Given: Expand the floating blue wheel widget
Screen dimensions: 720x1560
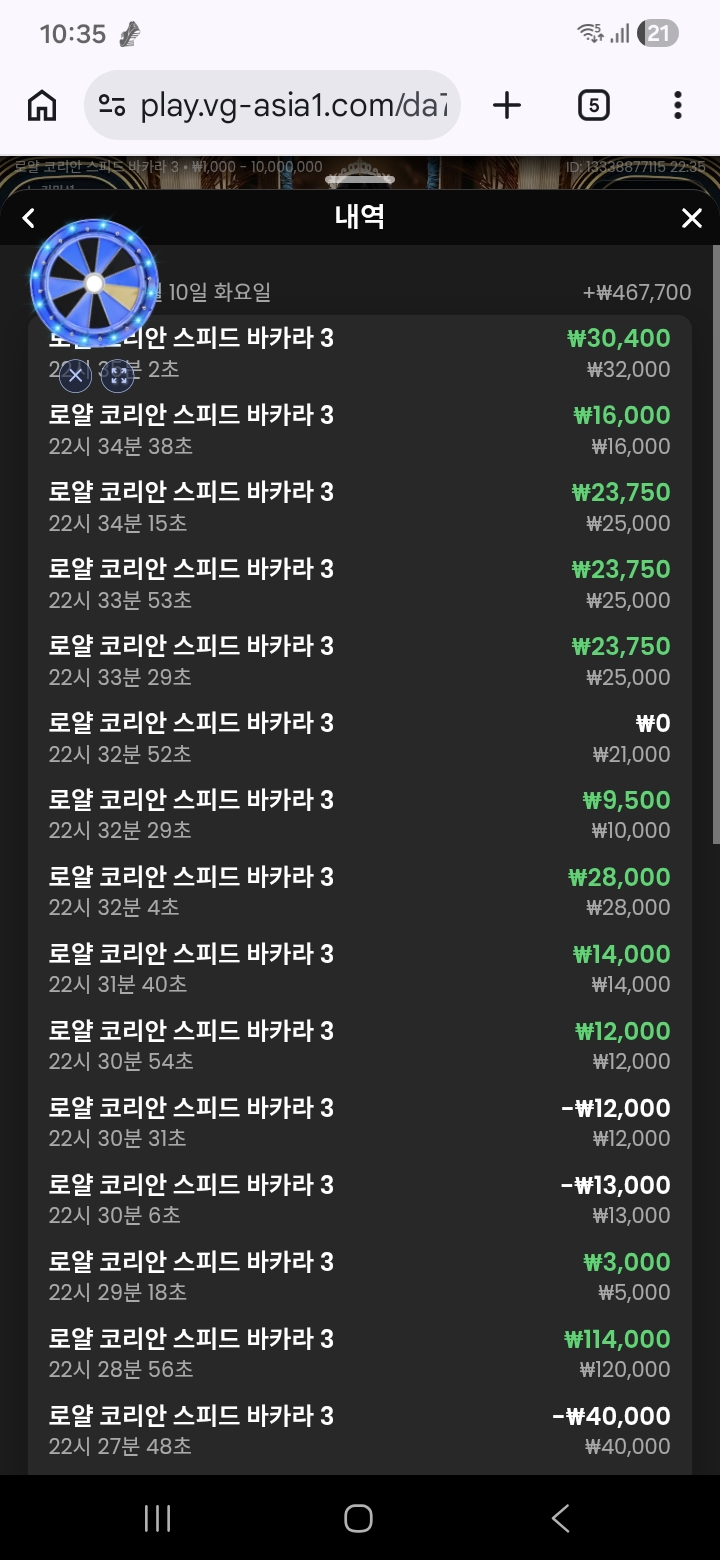Looking at the screenshot, I should coord(118,376).
